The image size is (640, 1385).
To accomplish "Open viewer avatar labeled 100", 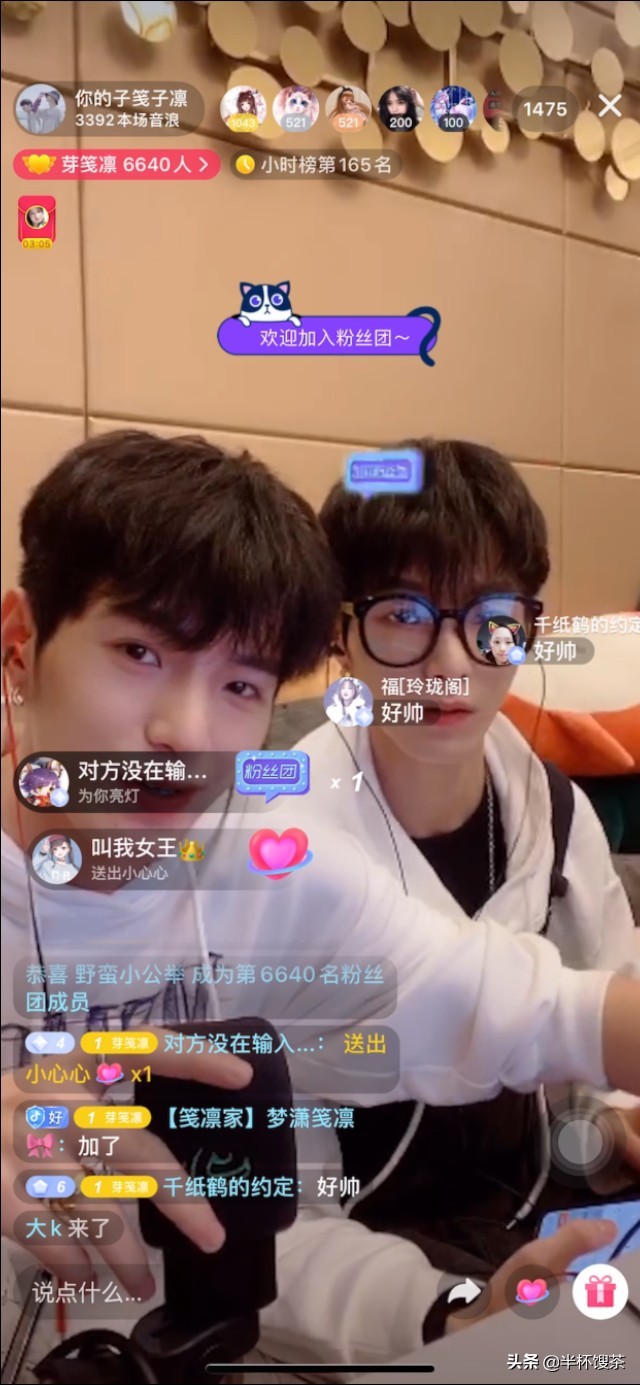I will click(x=453, y=109).
